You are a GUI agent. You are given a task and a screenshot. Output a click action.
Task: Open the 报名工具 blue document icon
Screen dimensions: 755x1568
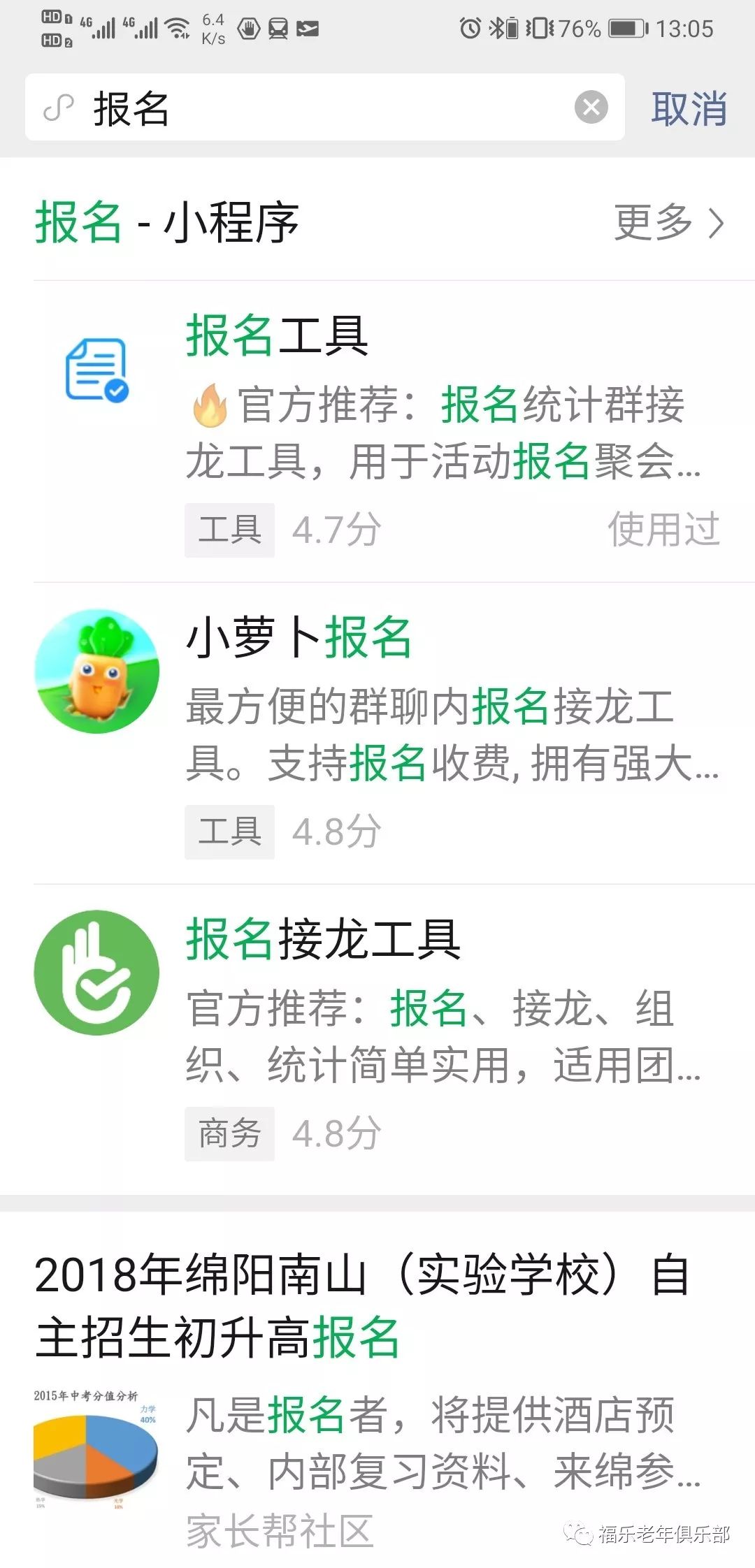click(98, 370)
